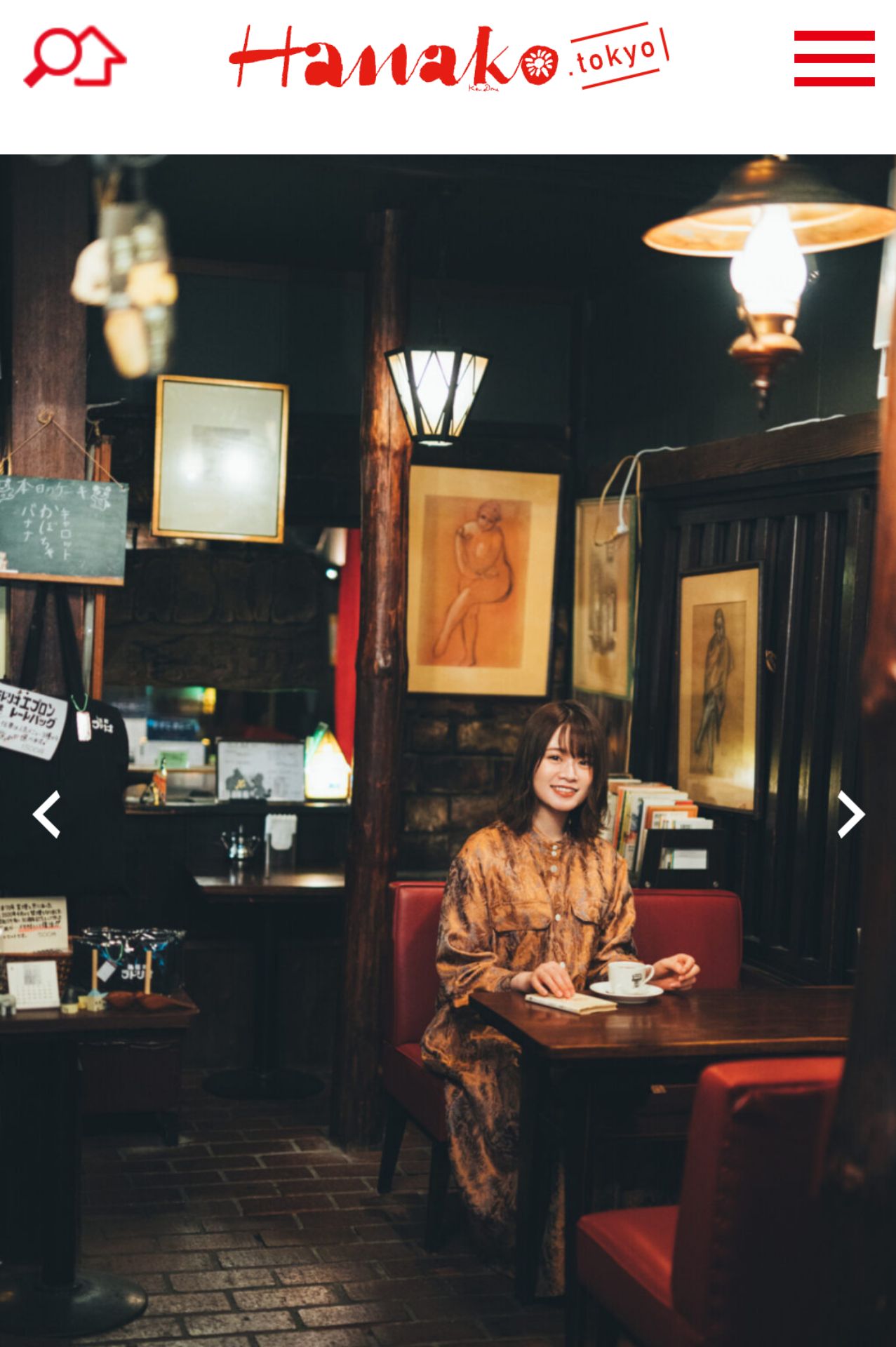Open the shop search icon
Image resolution: width=896 pixels, height=1347 pixels.
[x=75, y=57]
